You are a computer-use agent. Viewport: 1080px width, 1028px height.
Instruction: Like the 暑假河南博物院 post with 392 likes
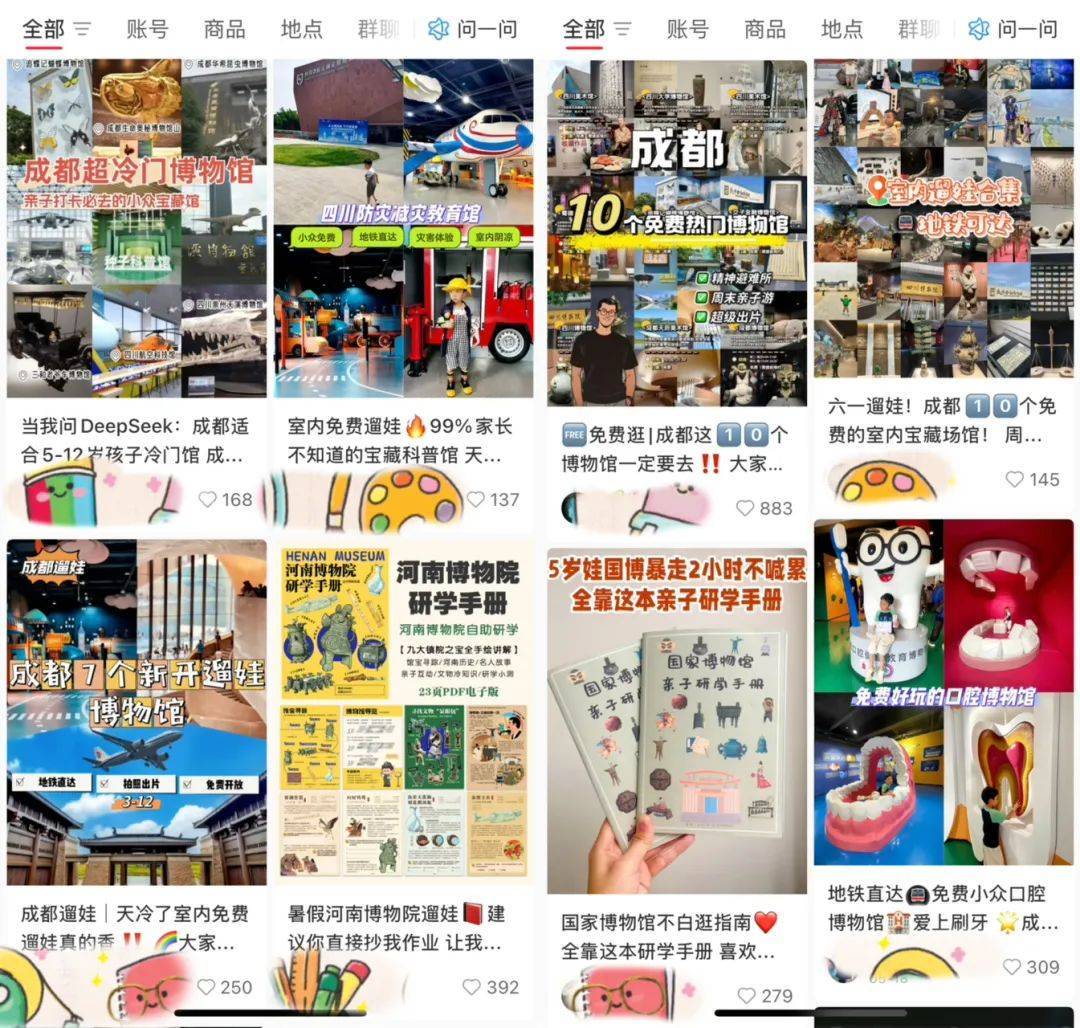click(x=474, y=987)
